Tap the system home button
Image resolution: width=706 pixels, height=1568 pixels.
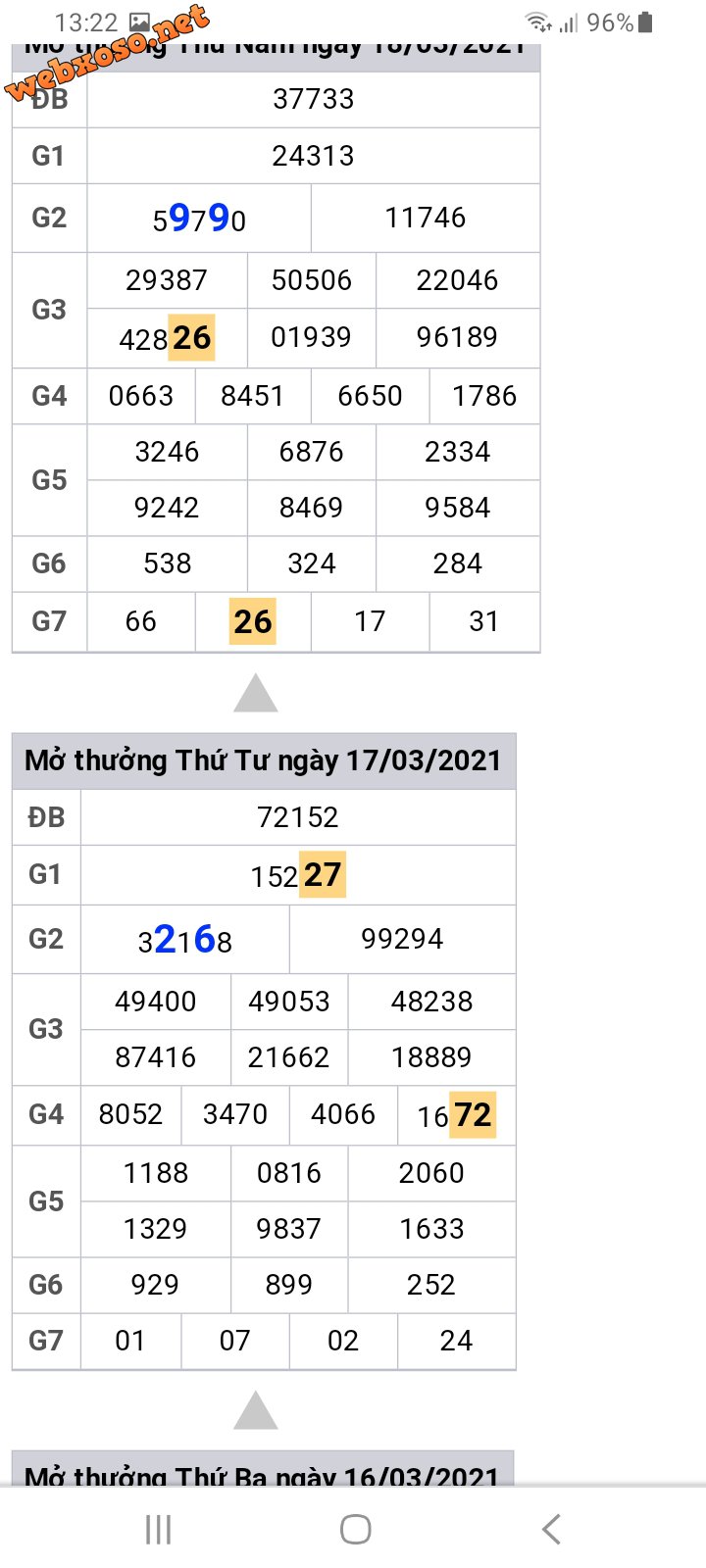[355, 1529]
